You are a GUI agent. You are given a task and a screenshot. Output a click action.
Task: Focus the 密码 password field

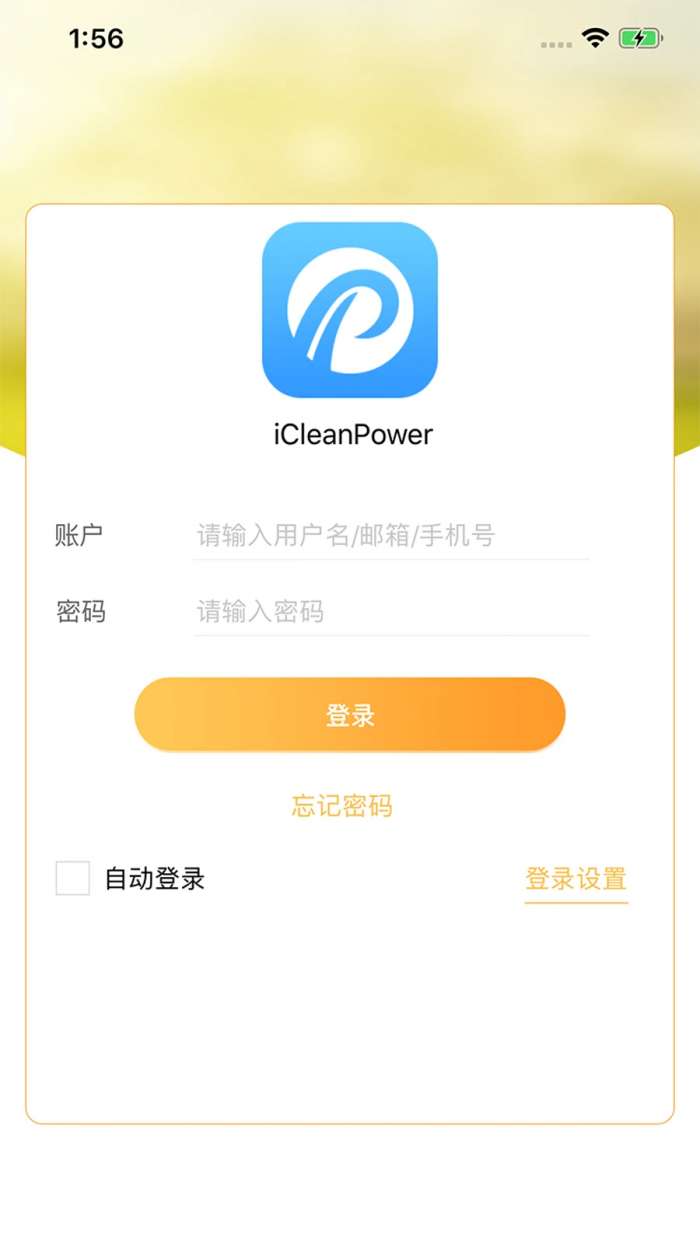pyautogui.click(x=390, y=611)
